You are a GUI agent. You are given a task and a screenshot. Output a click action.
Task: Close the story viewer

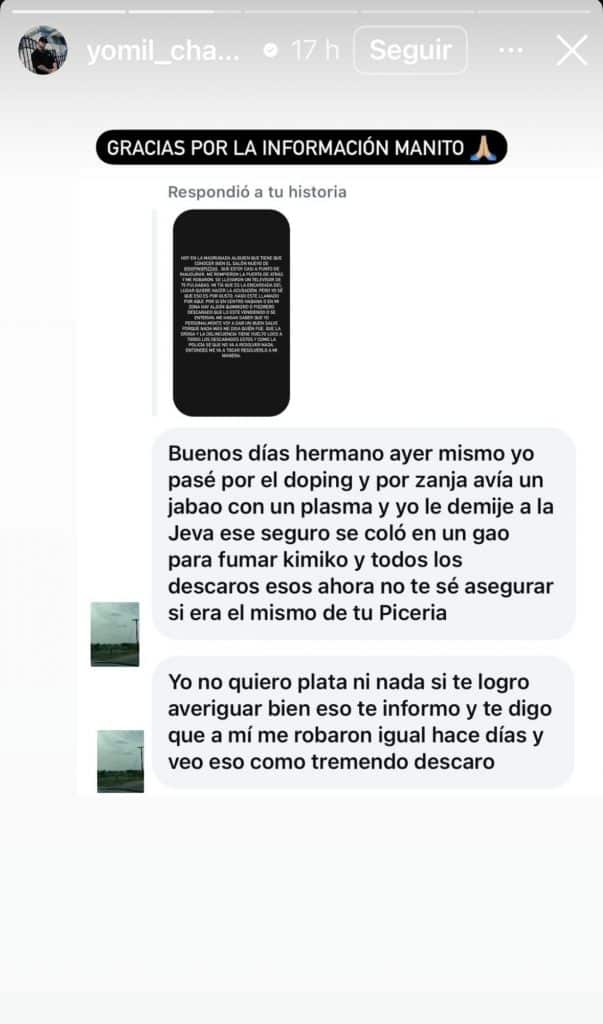click(572, 50)
